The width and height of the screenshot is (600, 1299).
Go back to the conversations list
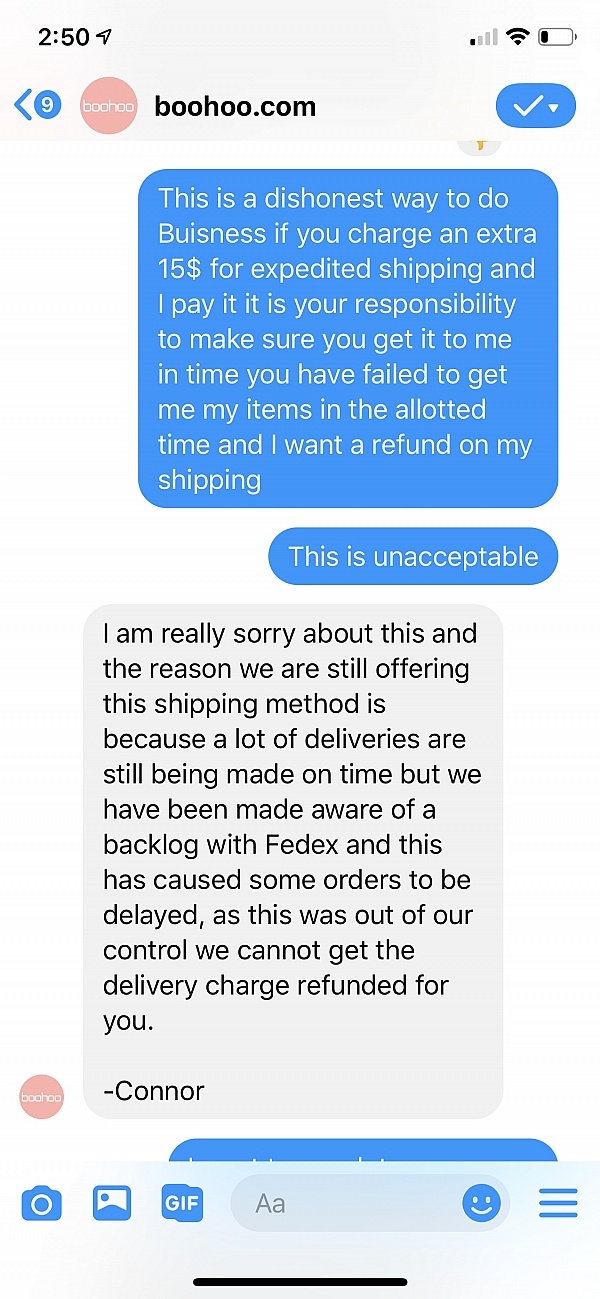pyautogui.click(x=37, y=105)
